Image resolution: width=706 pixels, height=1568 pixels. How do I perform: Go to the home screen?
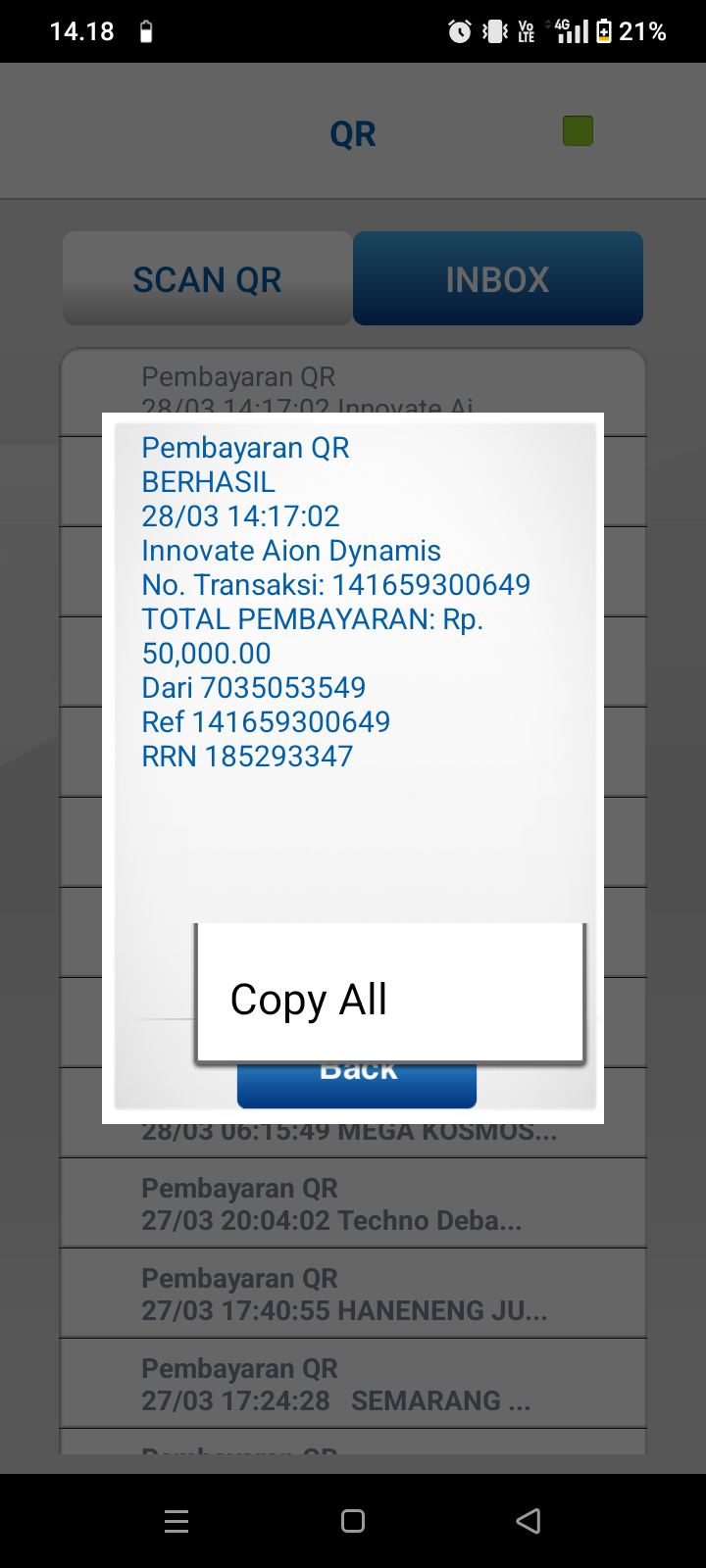coord(353,1521)
